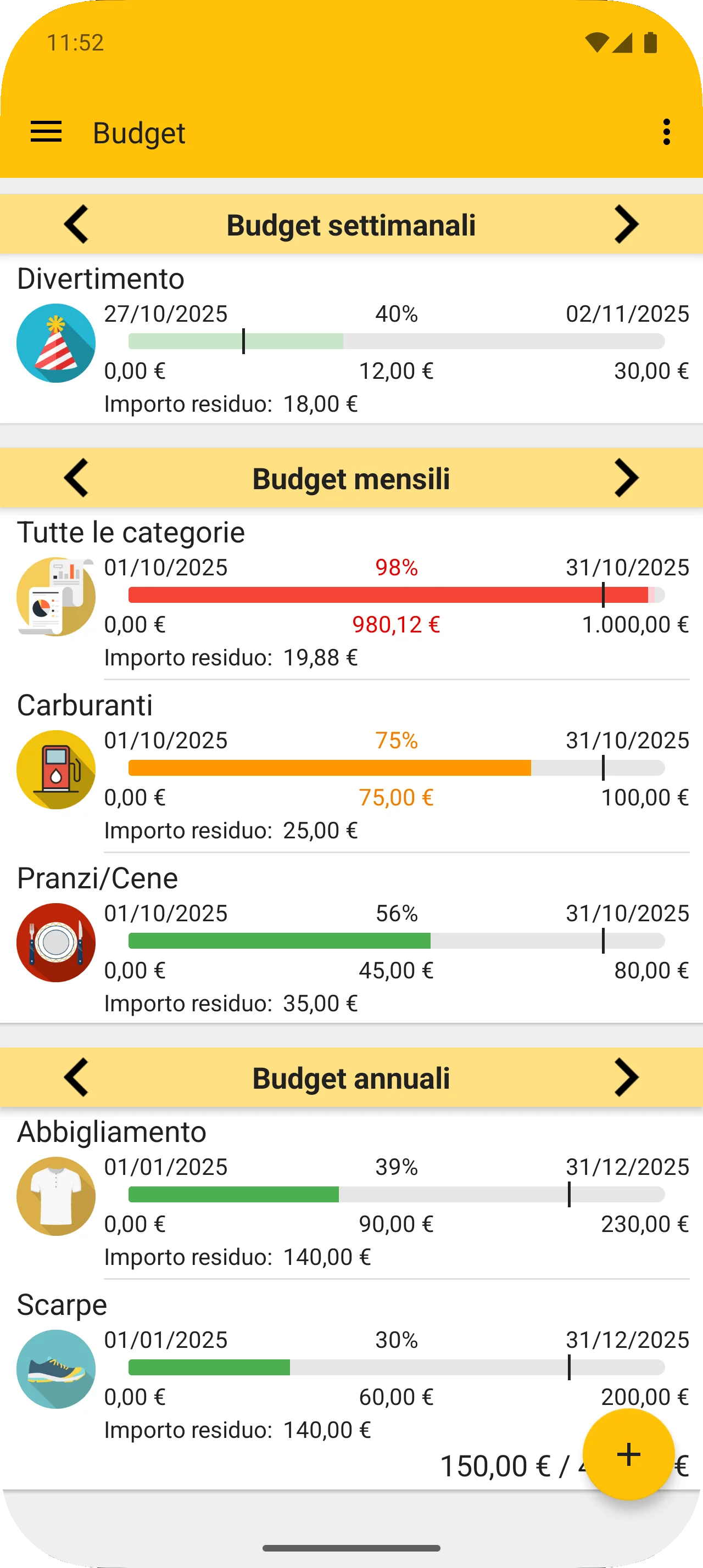Go to previous year in Budget annuali
The height and width of the screenshot is (1568, 703).
pos(77,1078)
